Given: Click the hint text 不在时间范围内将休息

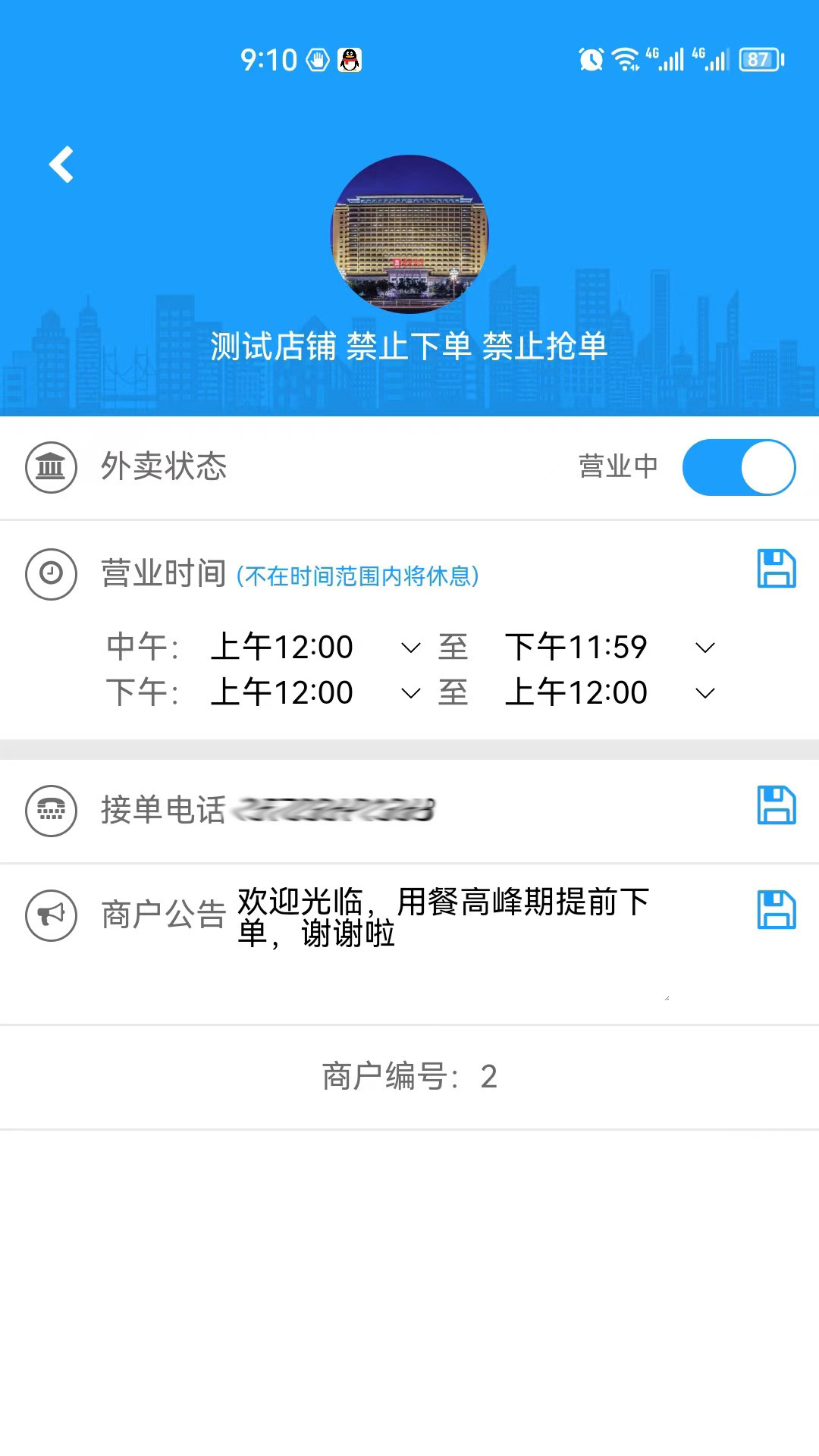Looking at the screenshot, I should 356,576.
